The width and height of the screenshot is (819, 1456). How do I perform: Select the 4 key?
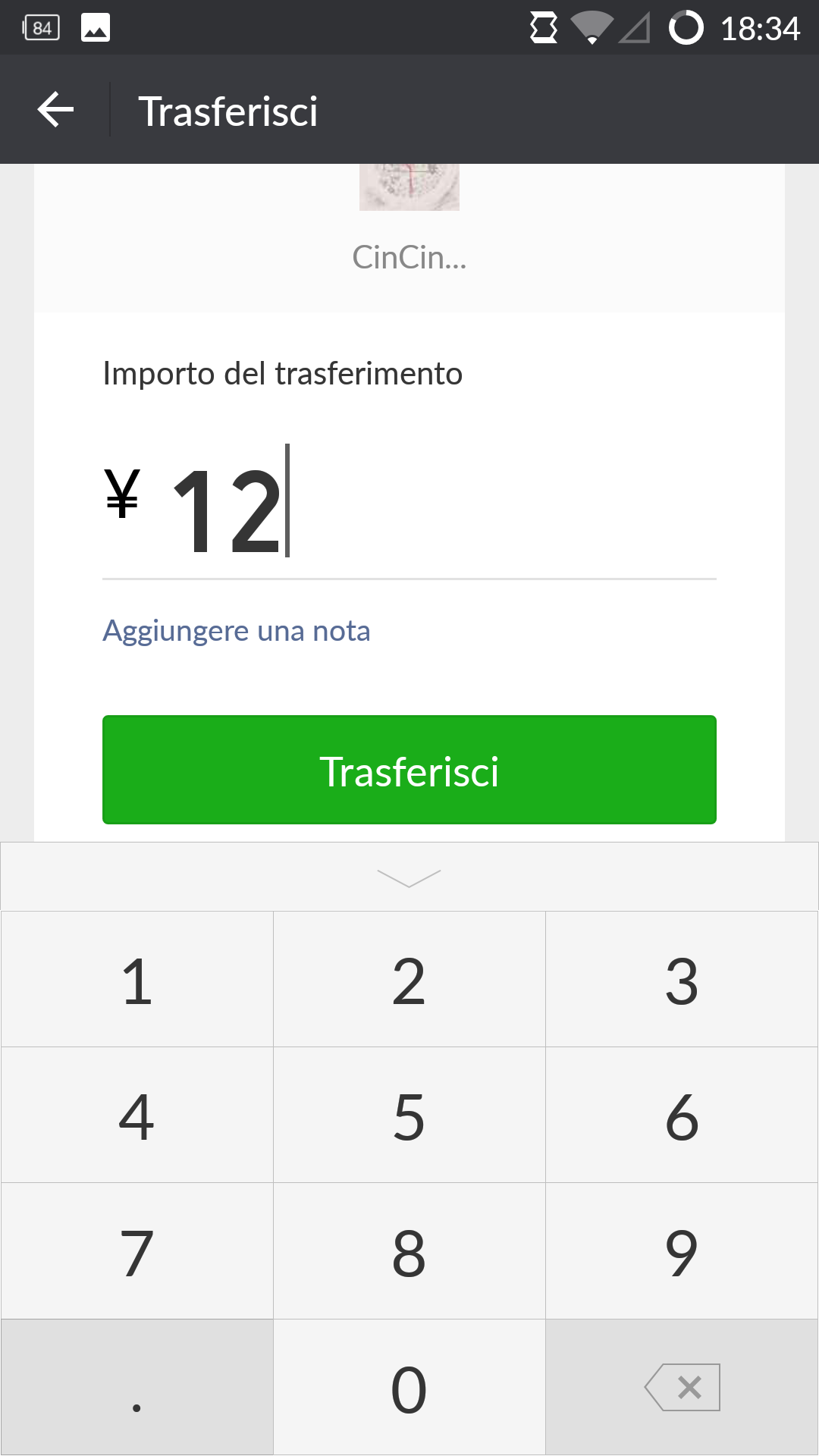coord(137,1116)
